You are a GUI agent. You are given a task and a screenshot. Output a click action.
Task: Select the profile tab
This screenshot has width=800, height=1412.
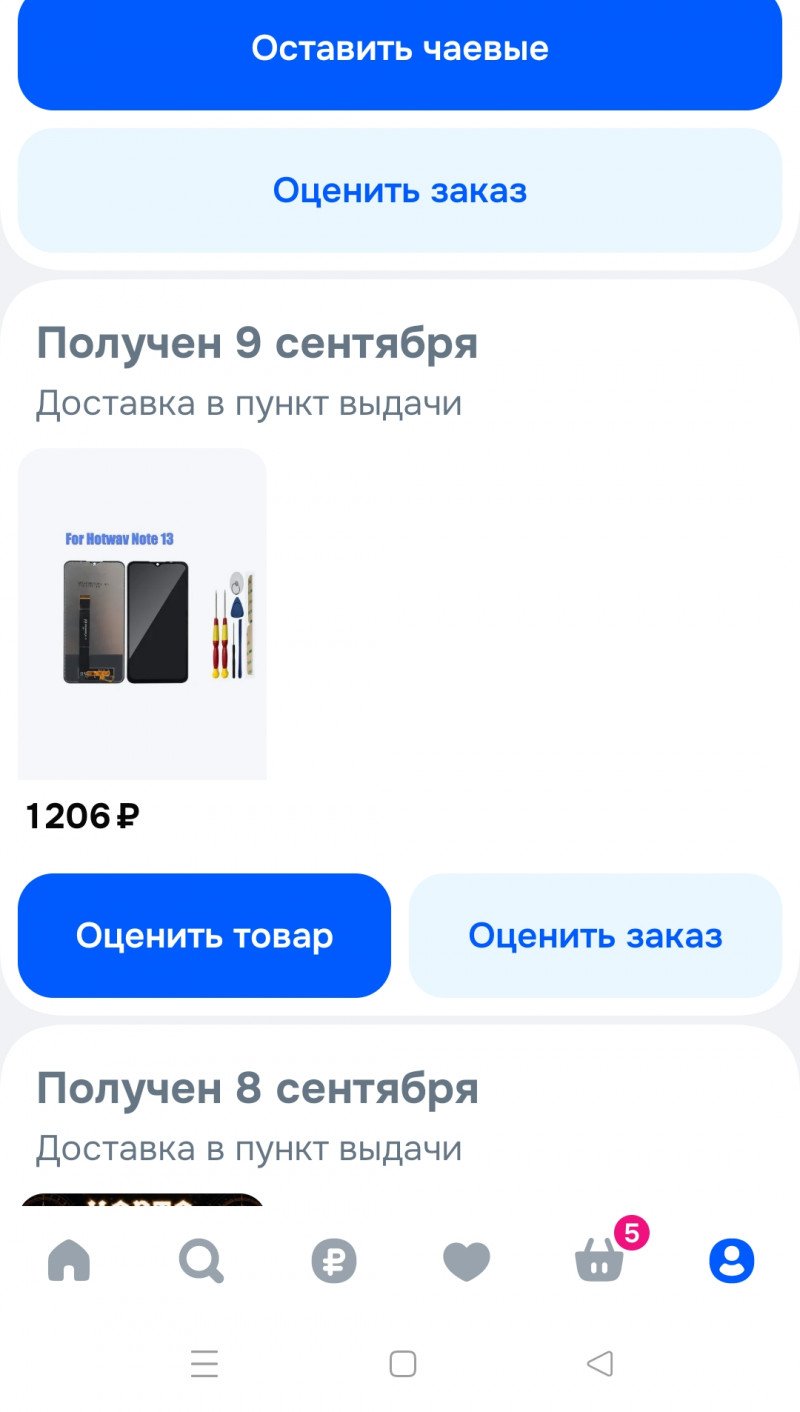732,1261
